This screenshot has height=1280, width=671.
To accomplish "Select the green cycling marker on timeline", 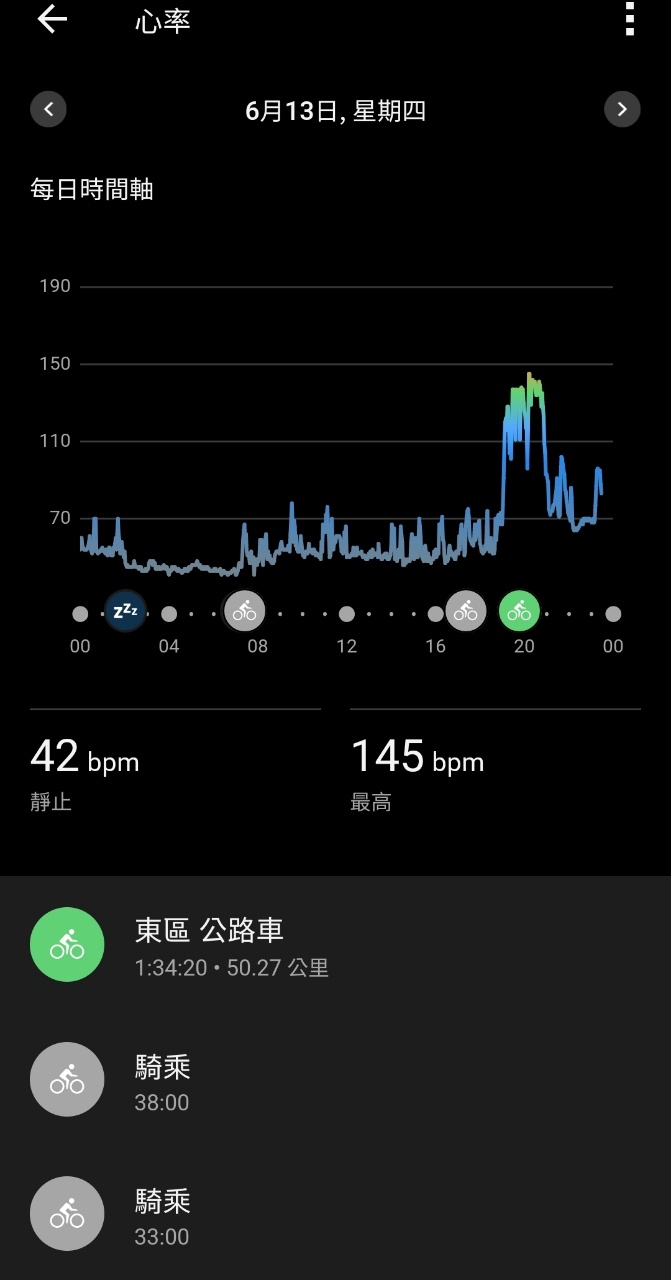I will click(x=519, y=611).
